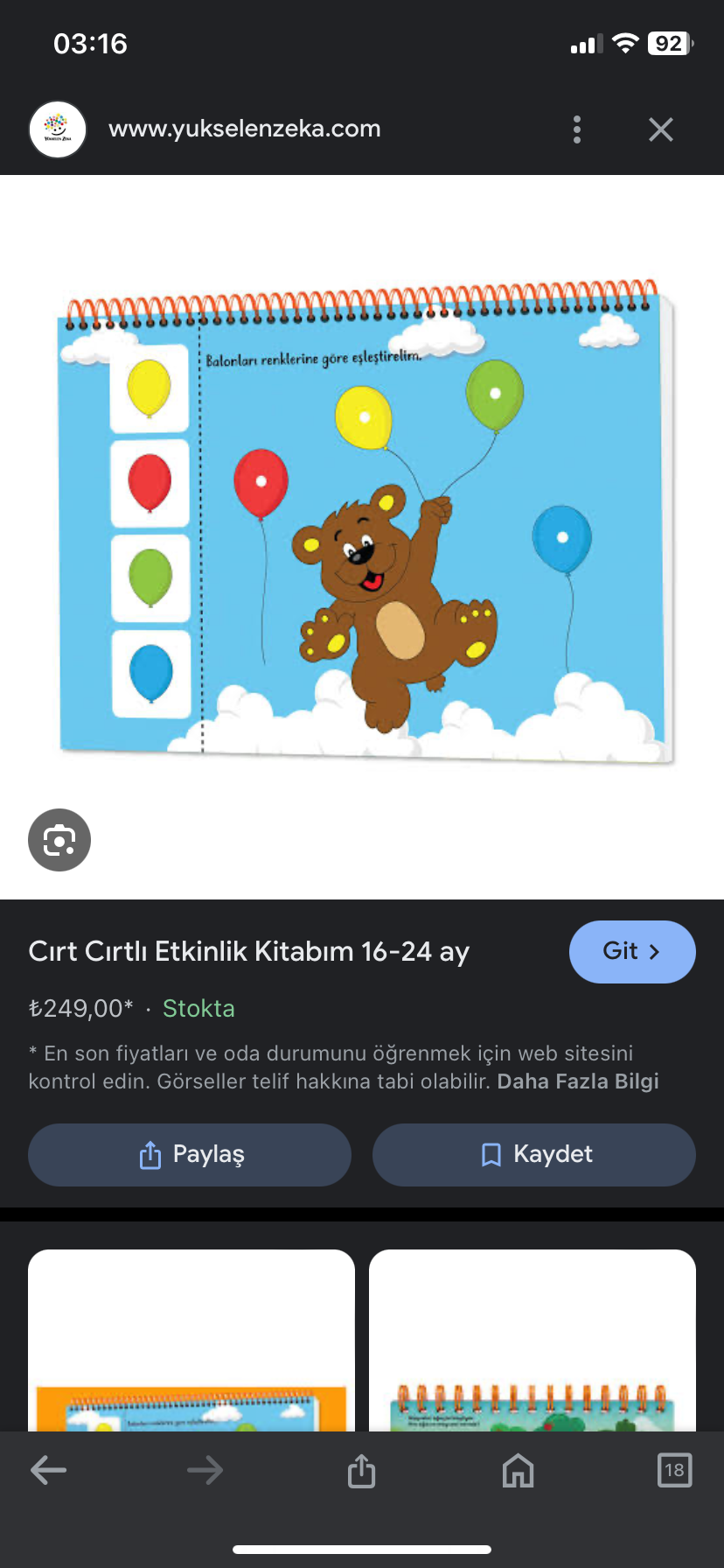Share this product via Paylaş

coord(190,1155)
